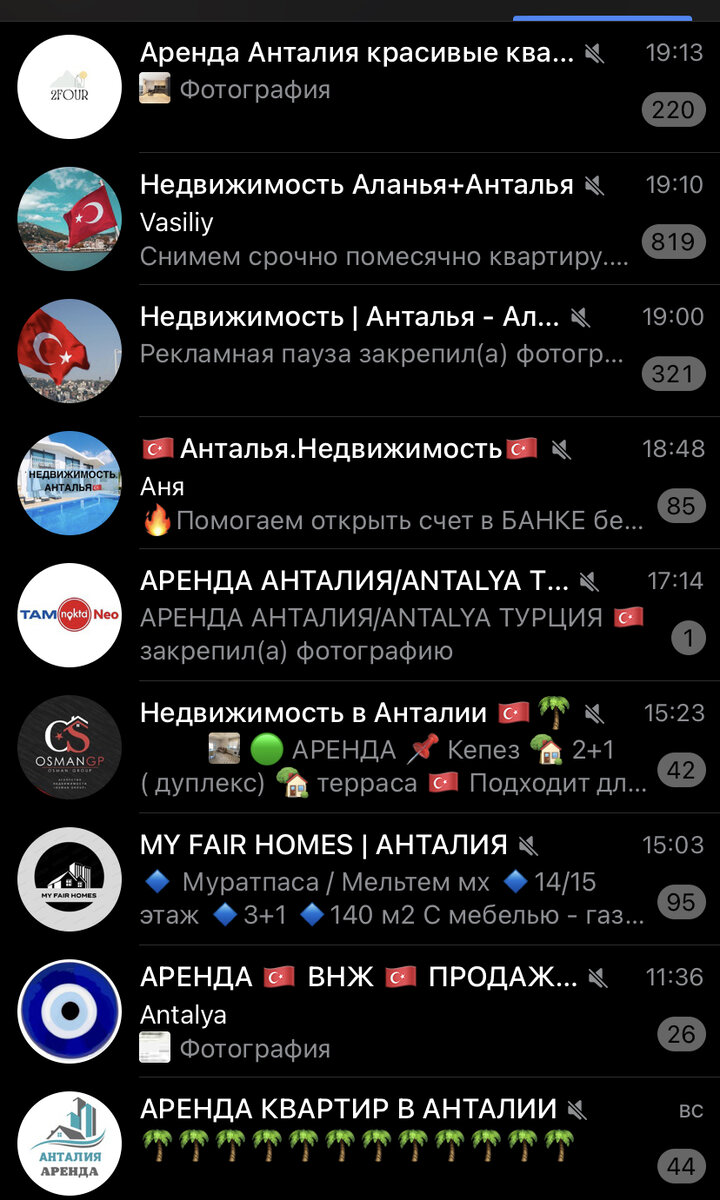This screenshot has height=1200, width=720.
Task: Tap the 819 unread counter badge
Action: tap(675, 242)
